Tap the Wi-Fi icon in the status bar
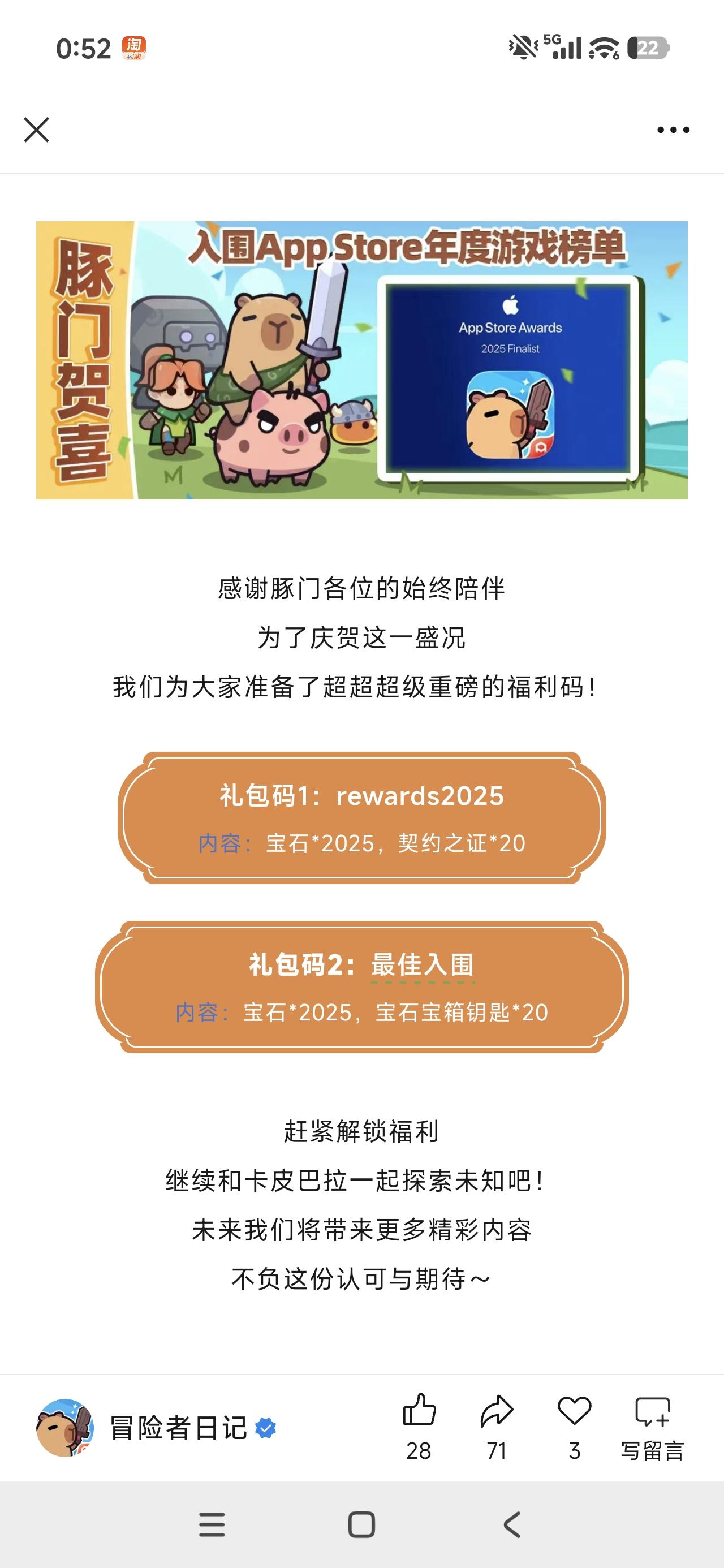 [x=602, y=49]
